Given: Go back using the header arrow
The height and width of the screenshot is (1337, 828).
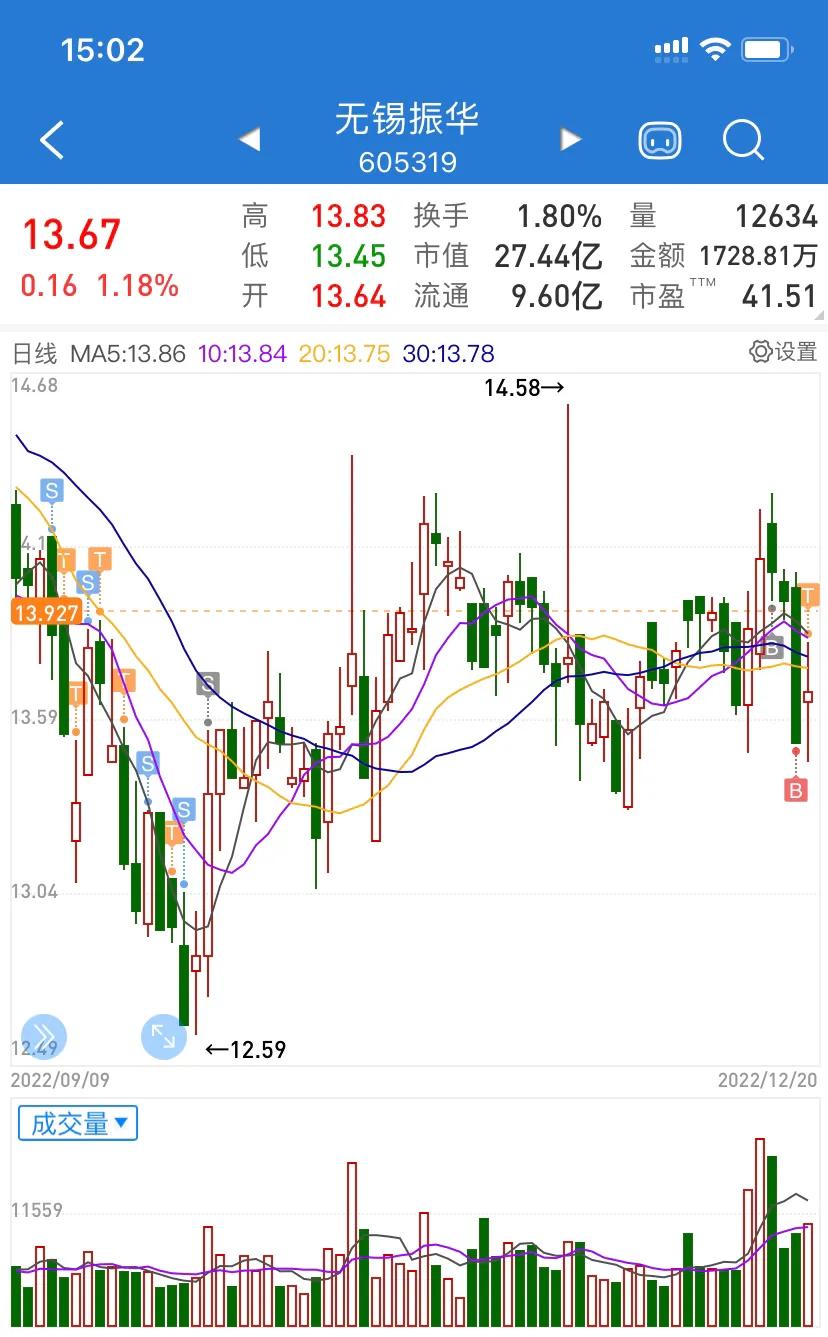Looking at the screenshot, I should coord(52,140).
